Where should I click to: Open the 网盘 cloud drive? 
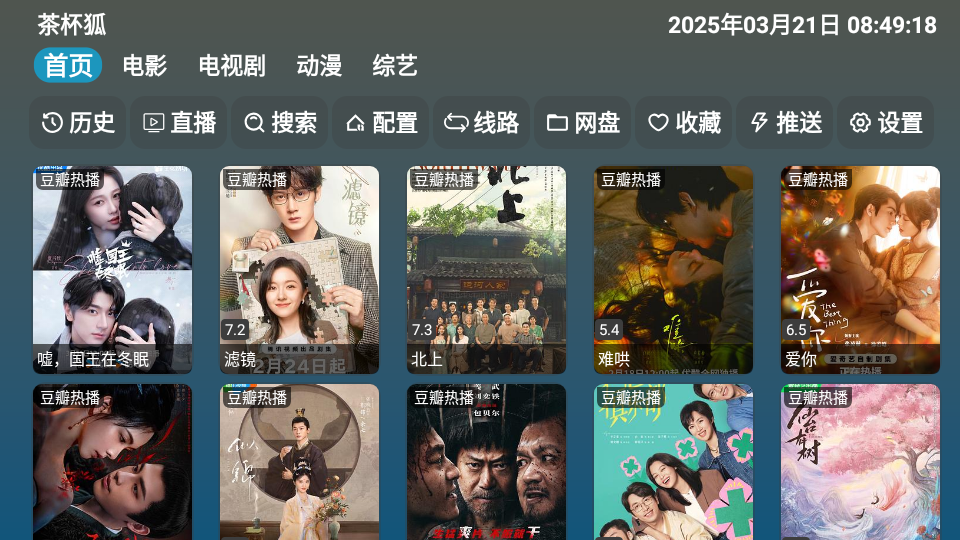coord(584,123)
